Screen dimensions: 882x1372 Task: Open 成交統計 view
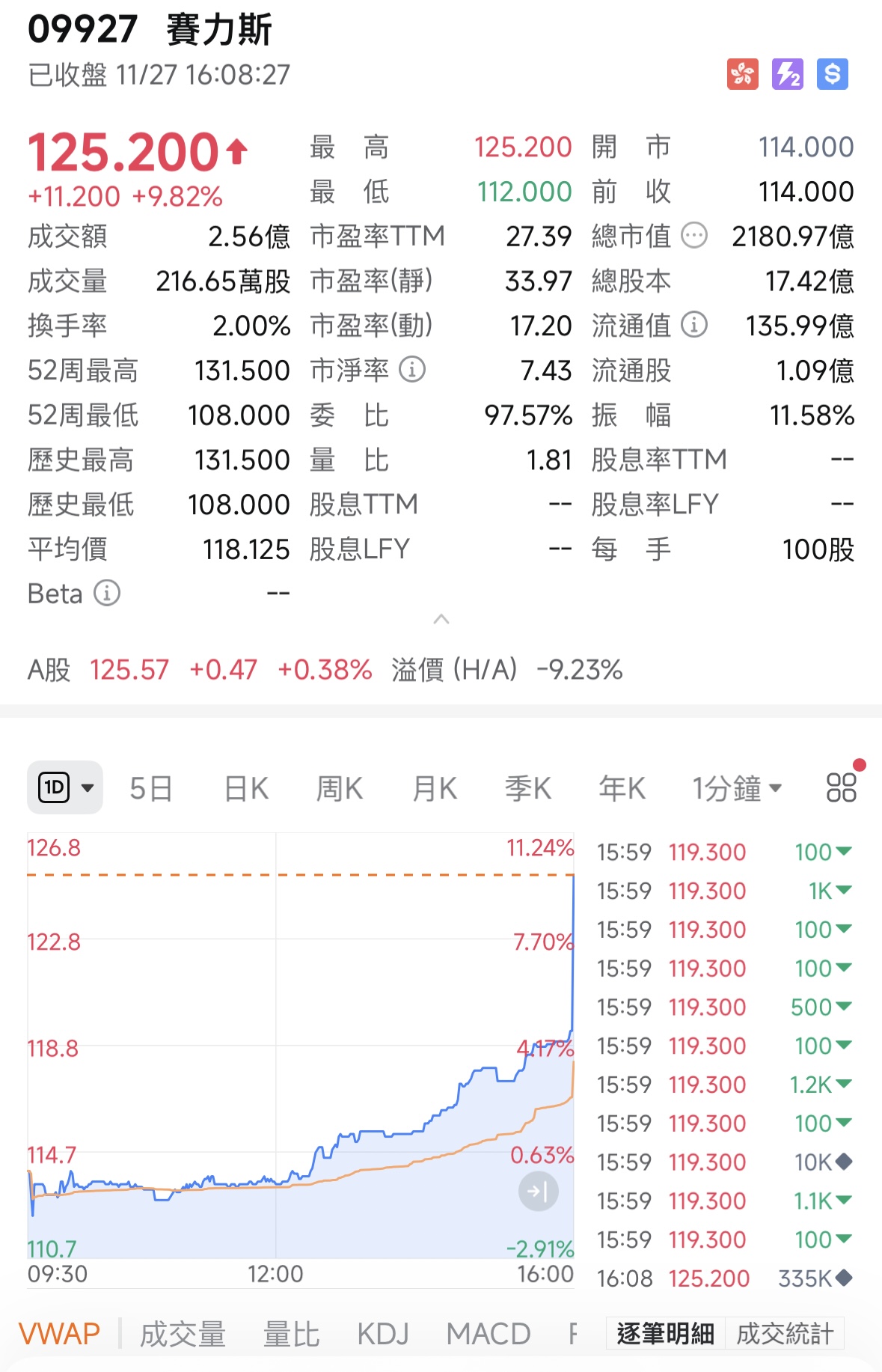[x=785, y=1333]
